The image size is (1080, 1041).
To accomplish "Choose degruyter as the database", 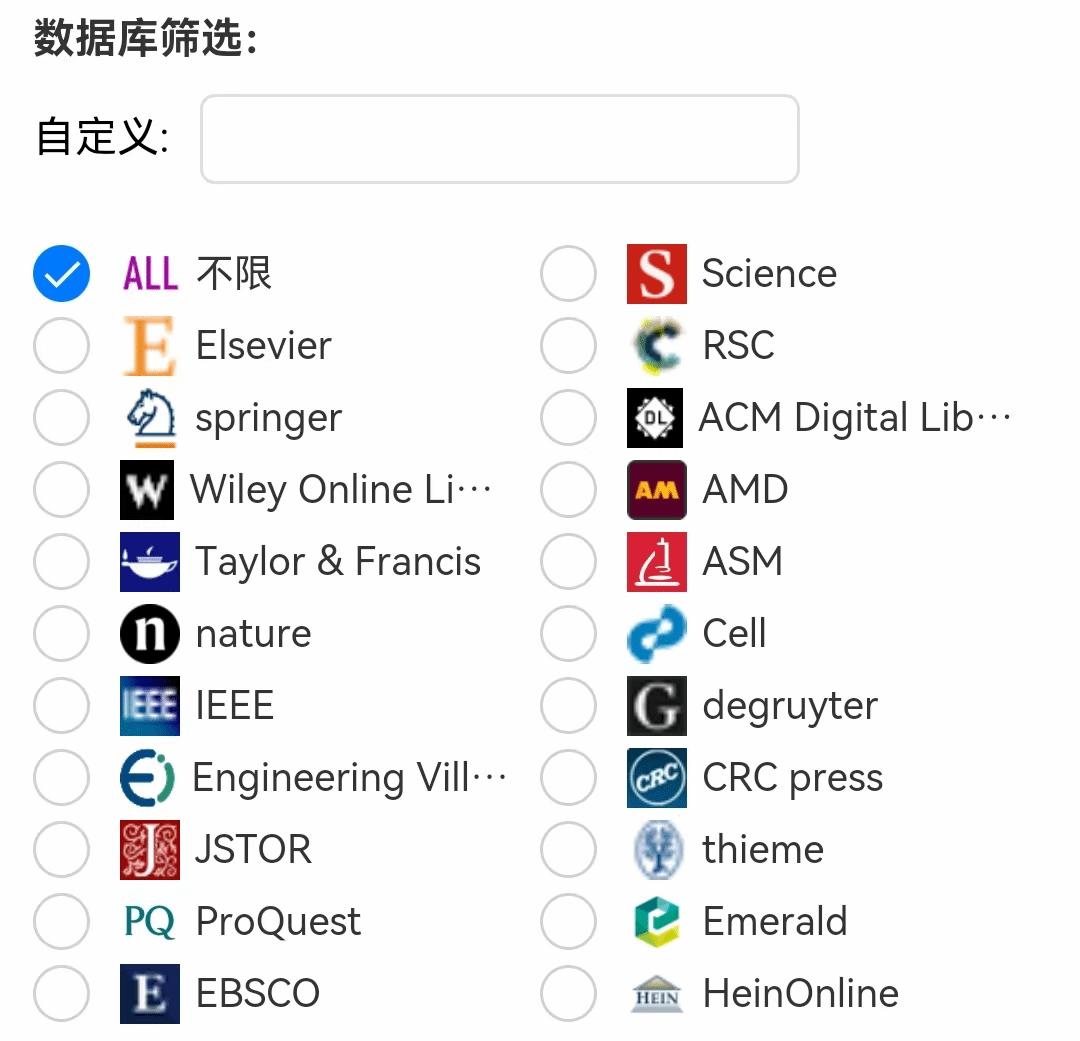I will [x=569, y=706].
